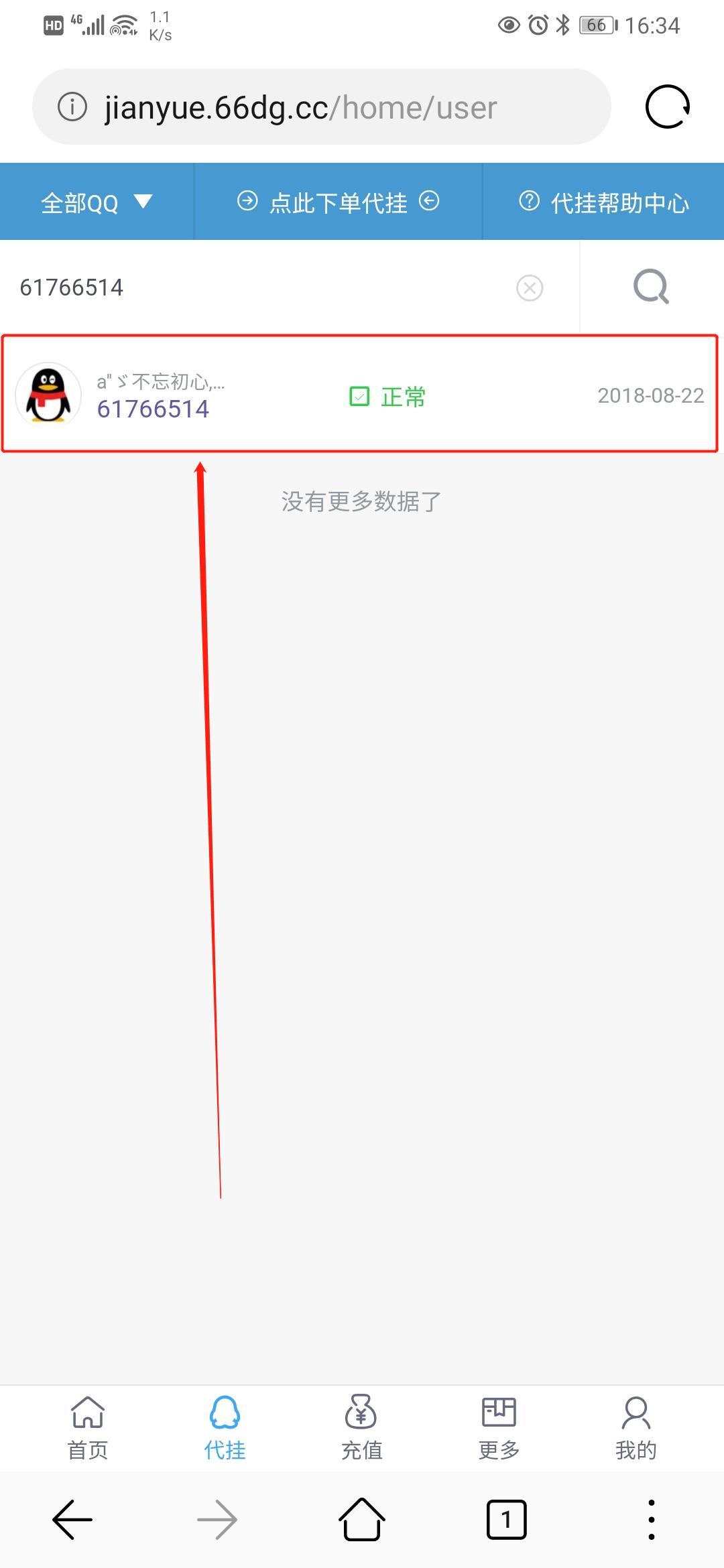This screenshot has width=724, height=1568.
Task: Expand the 全部QQ dropdown filter
Action: (97, 202)
